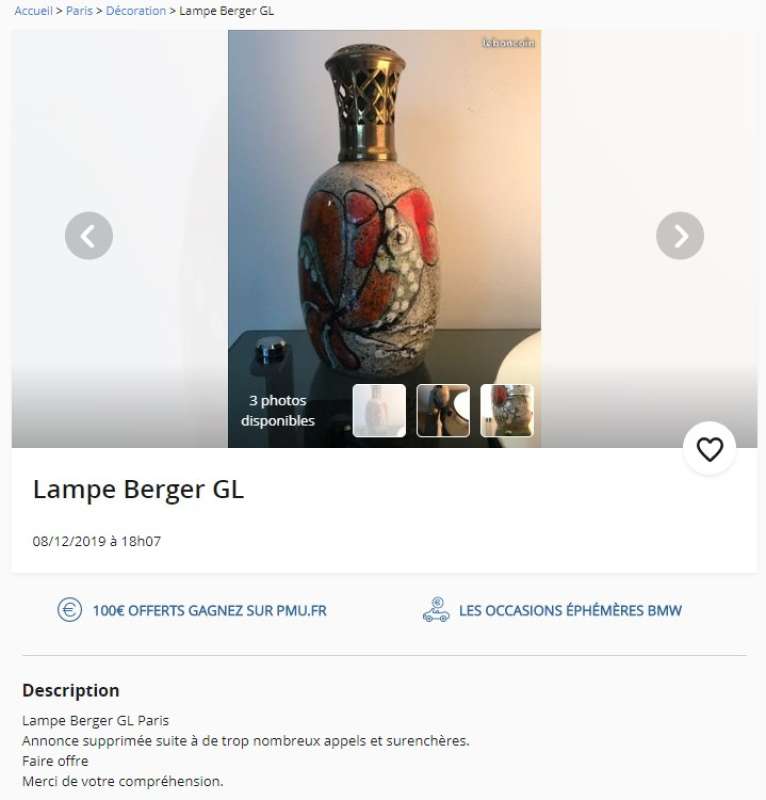Open the Décoration category breadcrumb
Screen dimensions: 766x800
[x=136, y=11]
